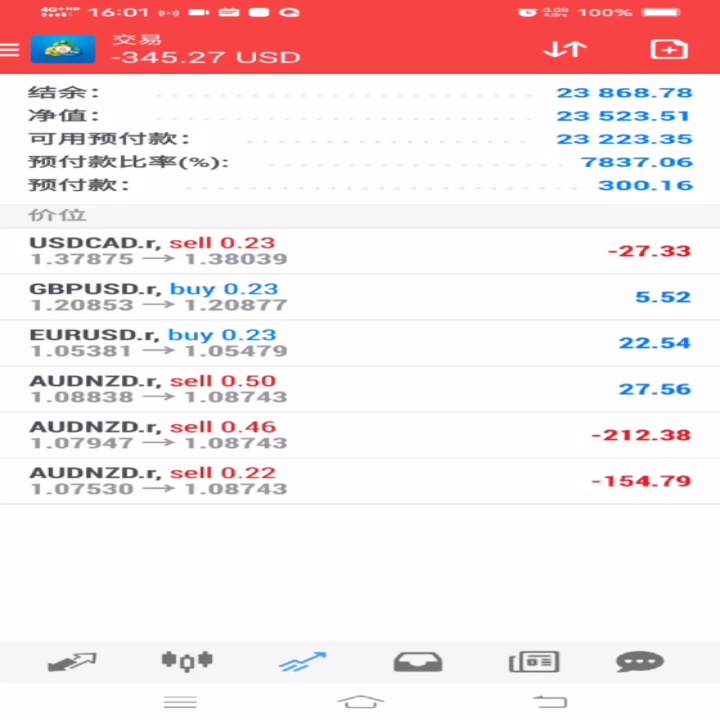Viewport: 720px width, 720px height.
Task: Open the GBPUSD.r buy 0.23 position
Action: click(x=360, y=297)
